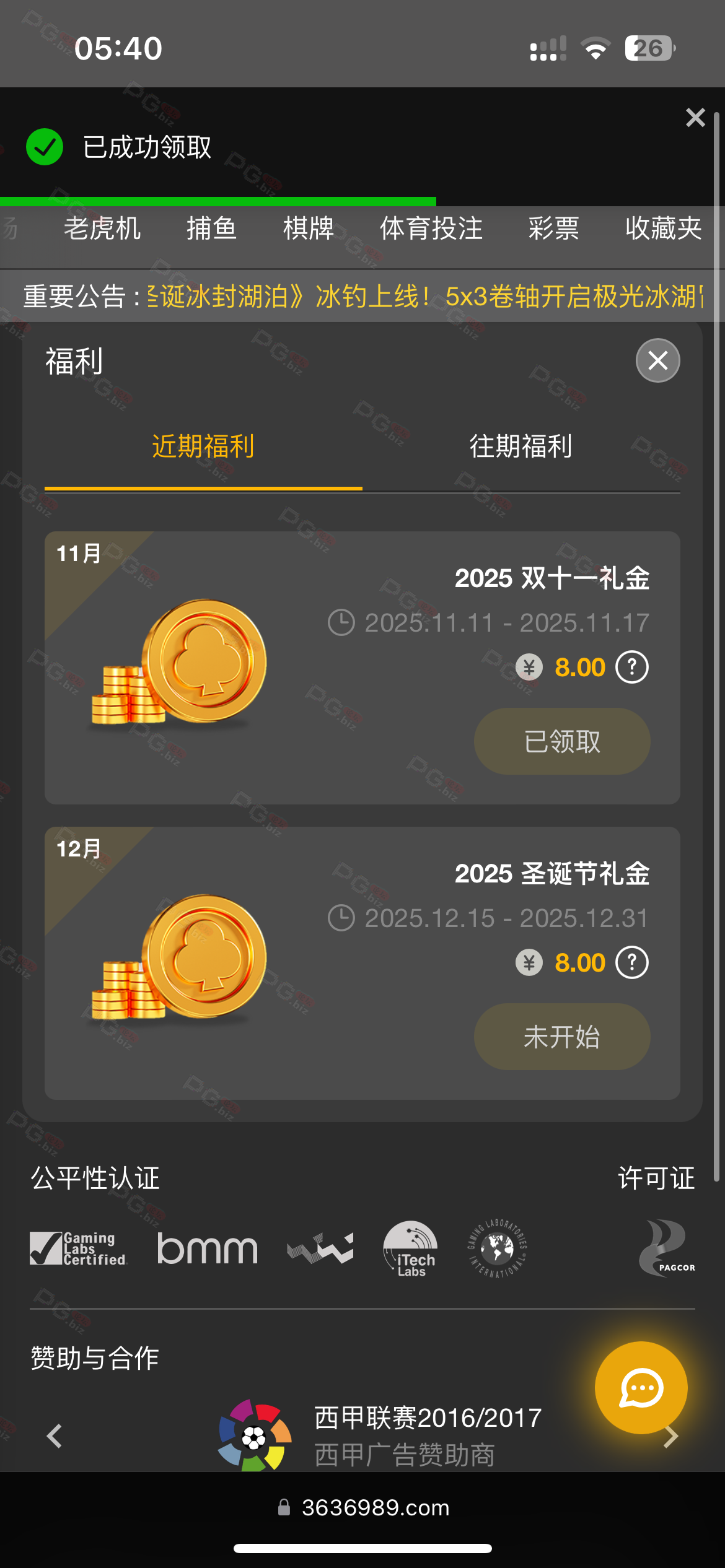Open the 捕鱼 category
The image size is (725, 1568).
211,229
